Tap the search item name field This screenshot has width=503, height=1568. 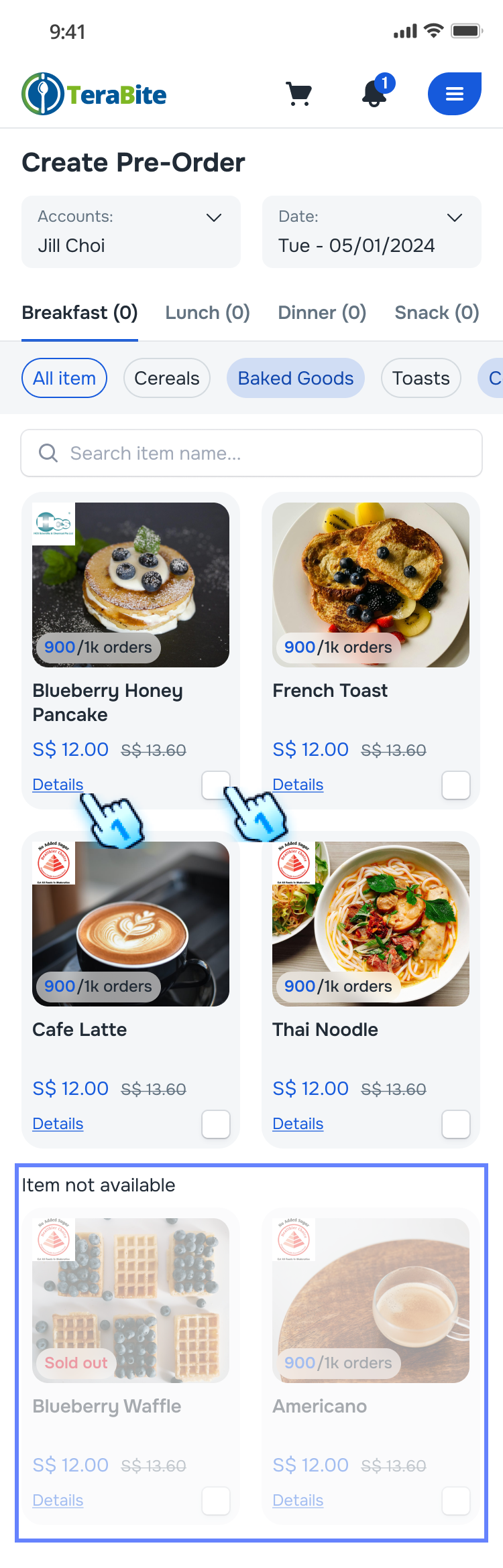pyautogui.click(x=251, y=454)
